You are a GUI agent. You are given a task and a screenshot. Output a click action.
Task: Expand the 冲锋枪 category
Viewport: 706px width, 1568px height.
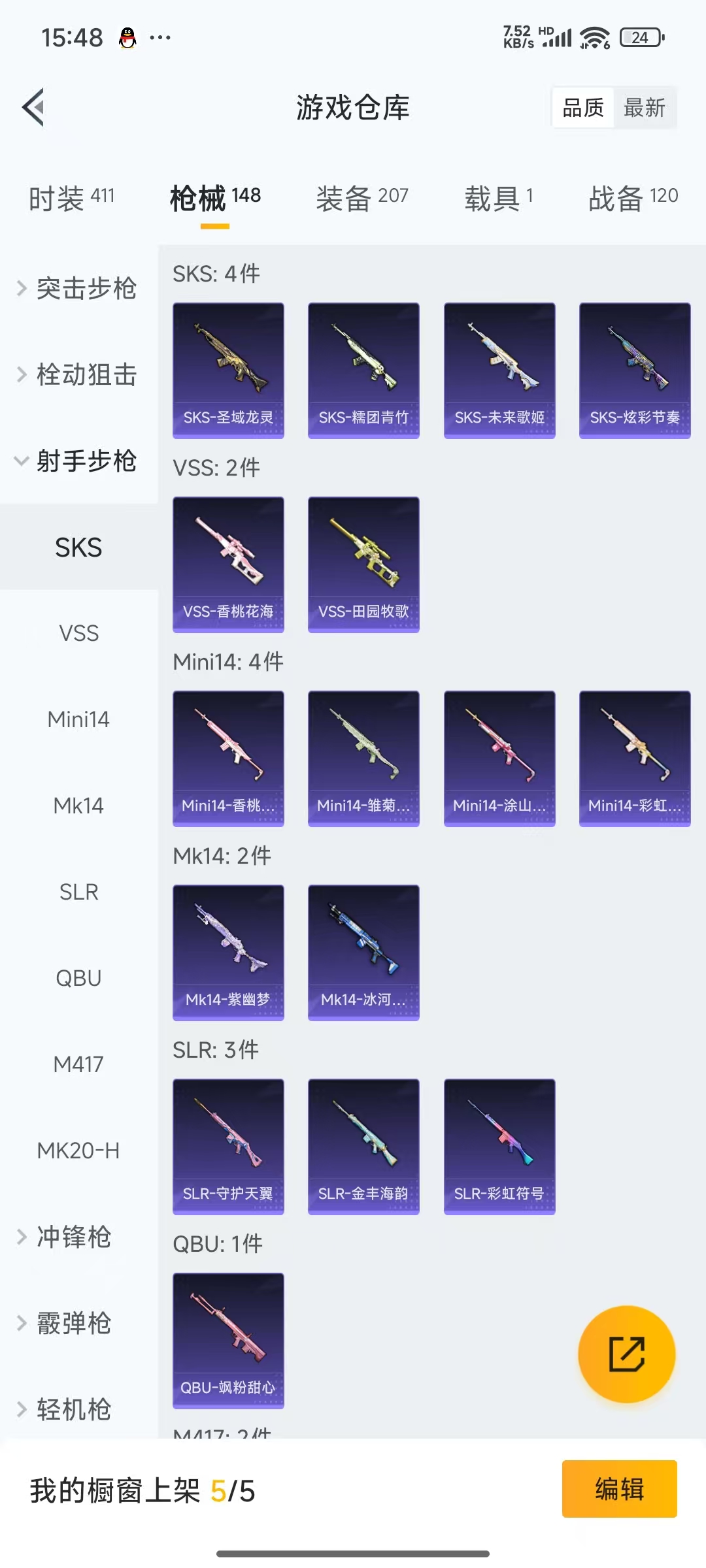72,1237
